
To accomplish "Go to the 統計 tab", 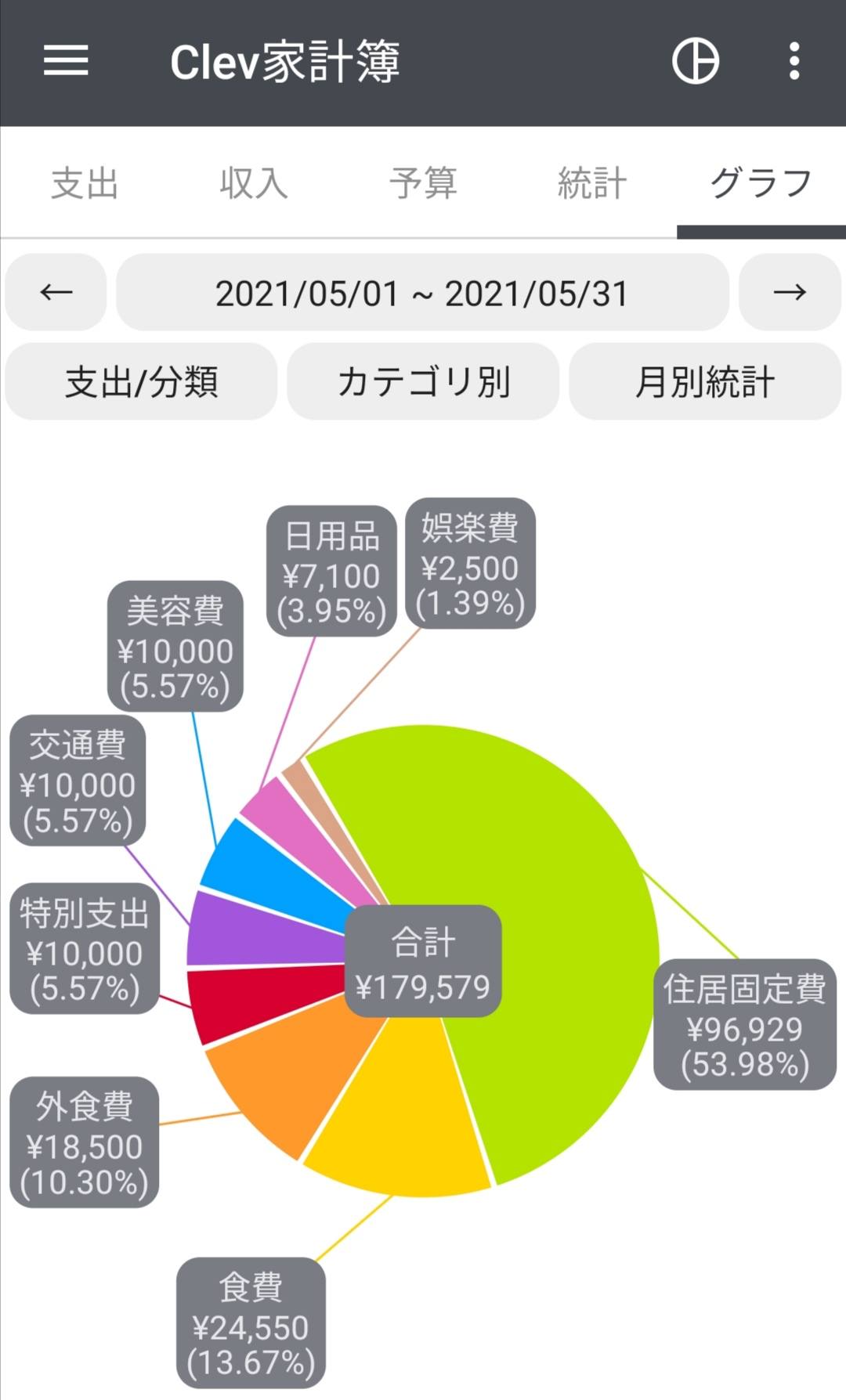I will point(592,183).
